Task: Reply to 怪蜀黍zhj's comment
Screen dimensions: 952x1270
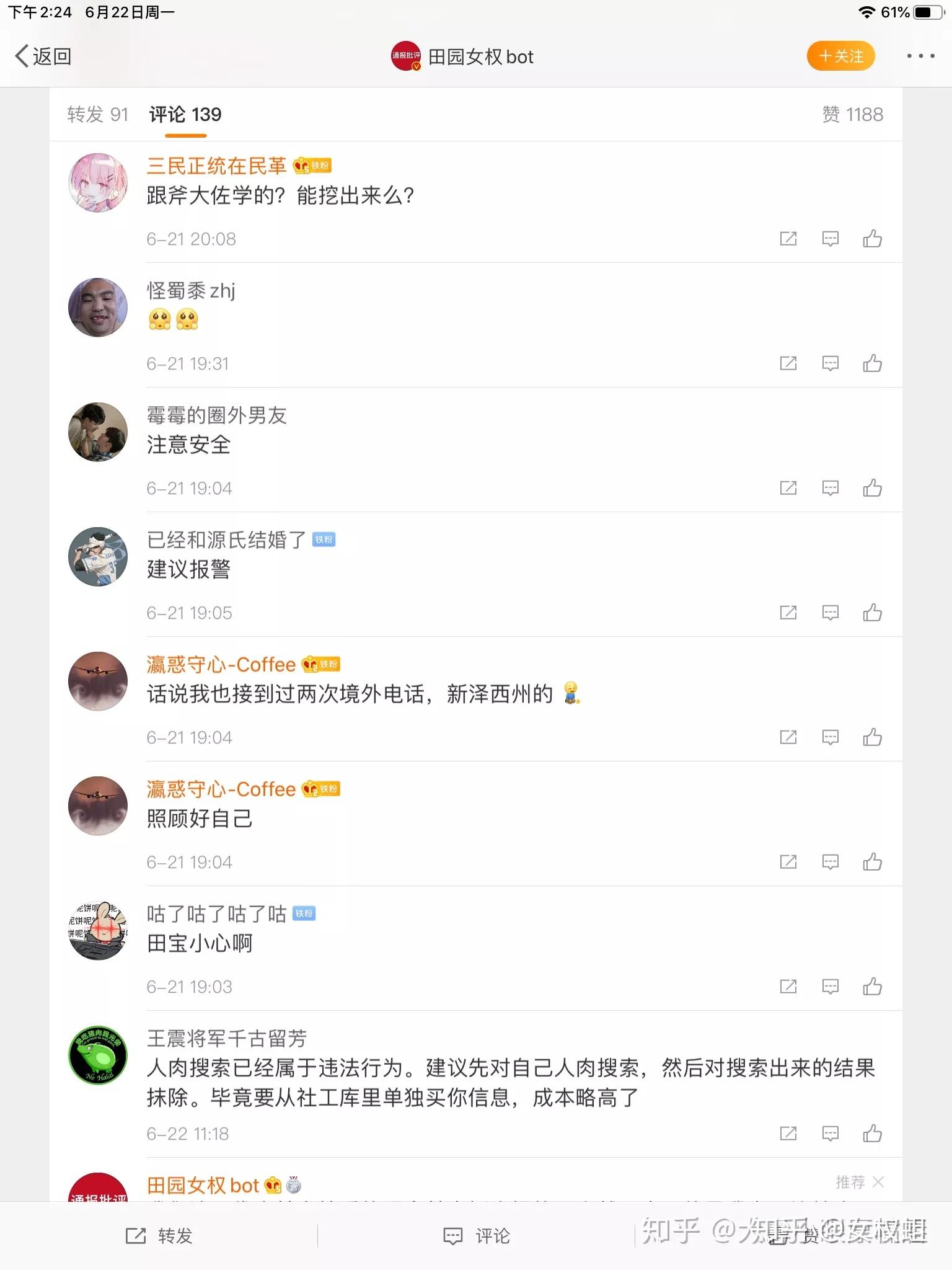Action: [x=830, y=363]
